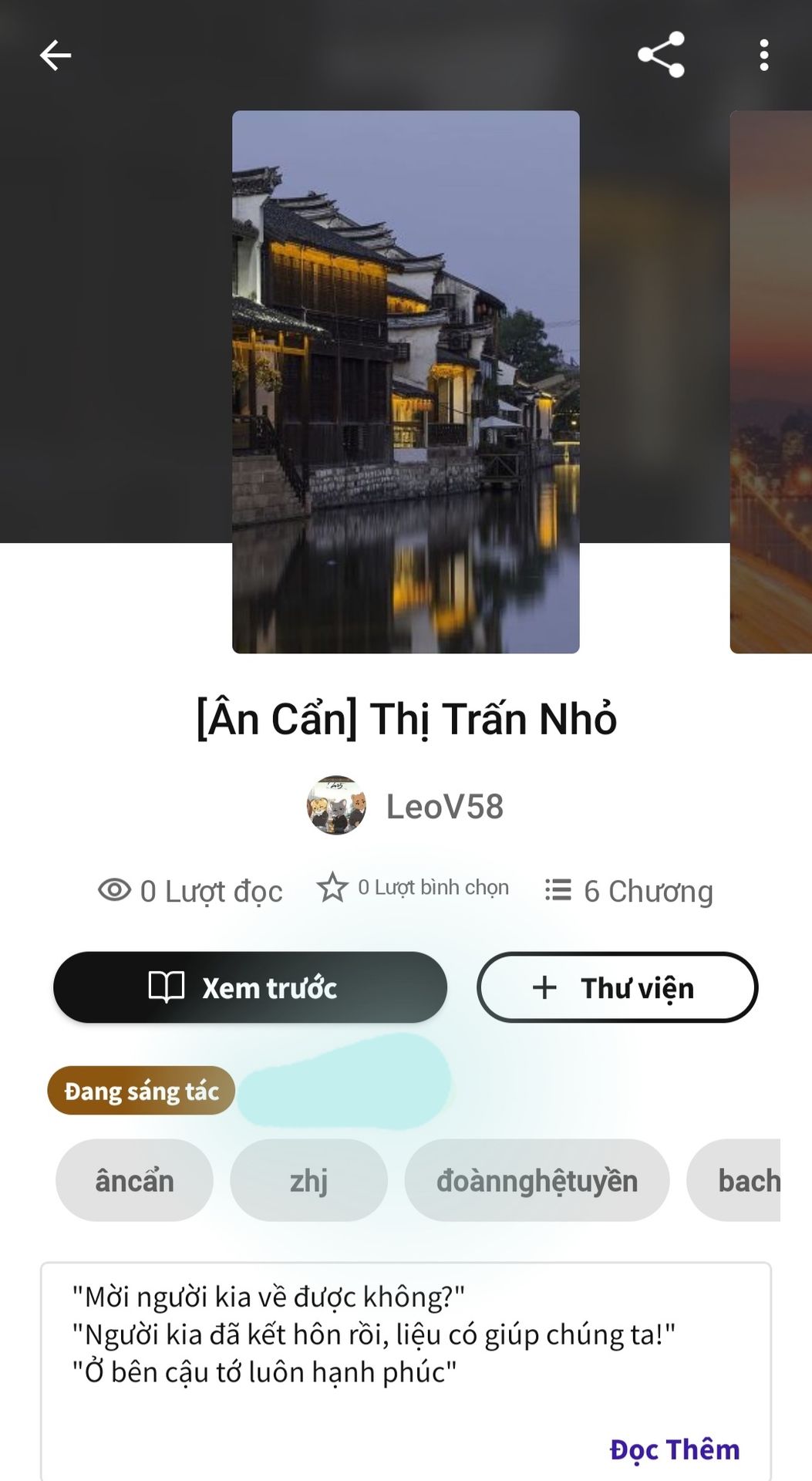Add story to Thư viện
The image size is (812, 1481).
(617, 987)
